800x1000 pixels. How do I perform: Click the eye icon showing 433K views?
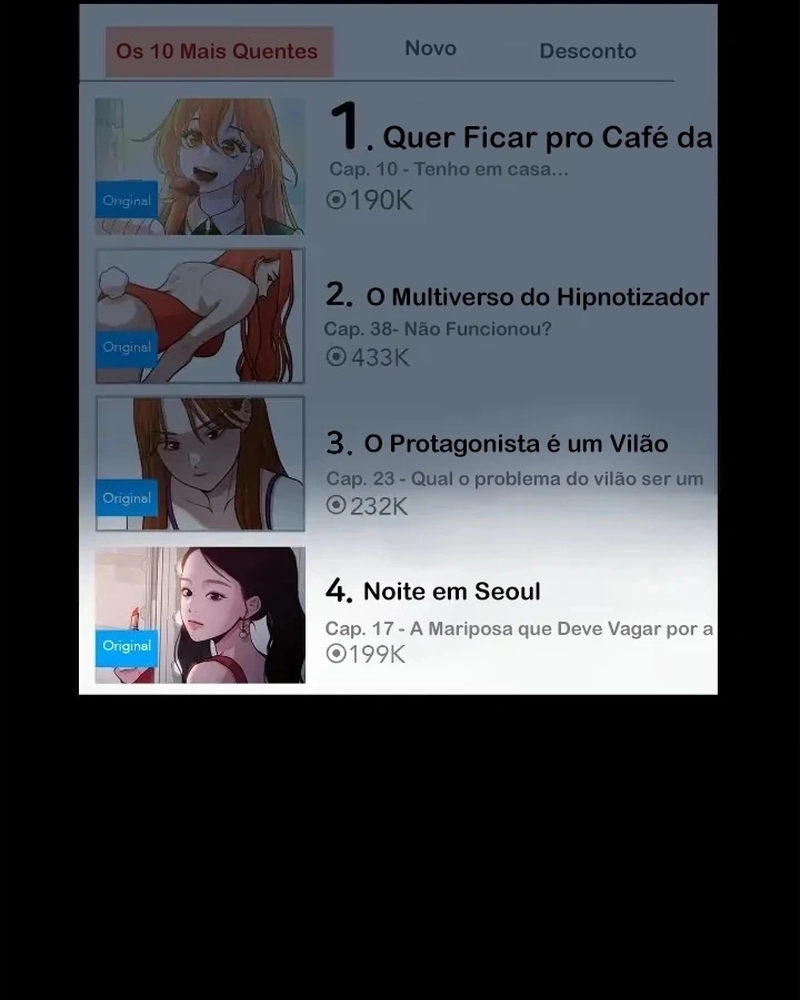click(x=335, y=357)
